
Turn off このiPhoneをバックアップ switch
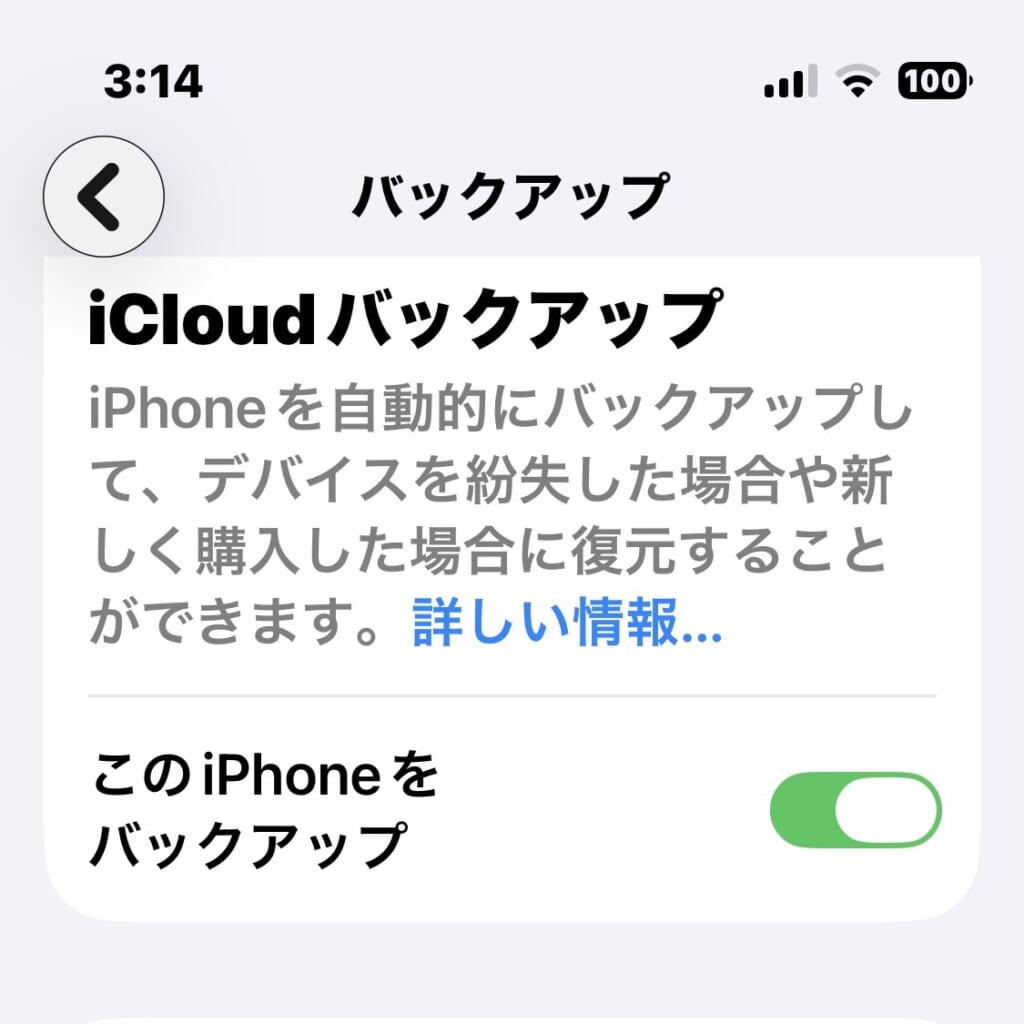click(855, 809)
